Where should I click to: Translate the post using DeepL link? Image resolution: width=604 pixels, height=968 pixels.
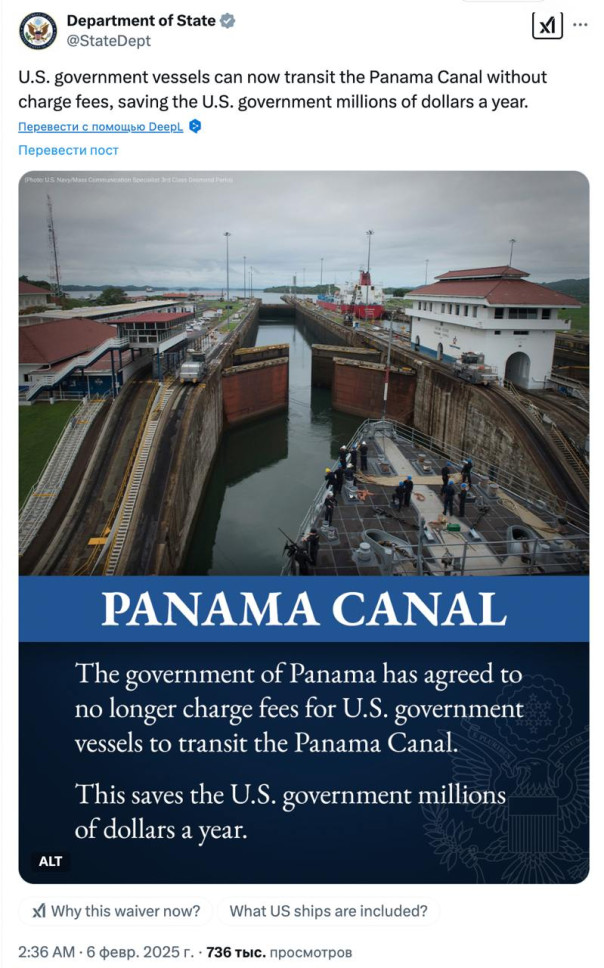(100, 127)
